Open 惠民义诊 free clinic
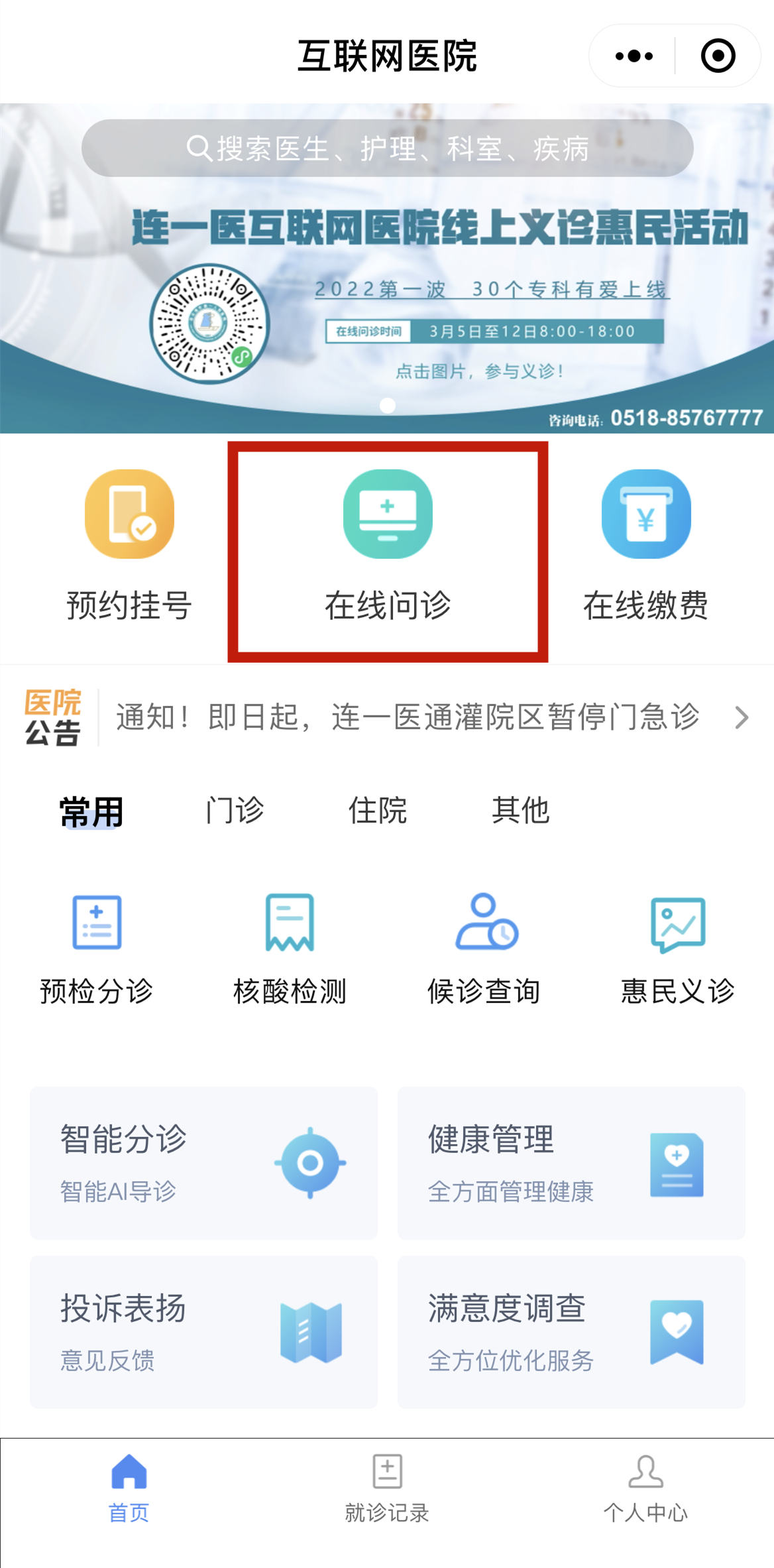The height and width of the screenshot is (1568, 774). click(x=677, y=948)
